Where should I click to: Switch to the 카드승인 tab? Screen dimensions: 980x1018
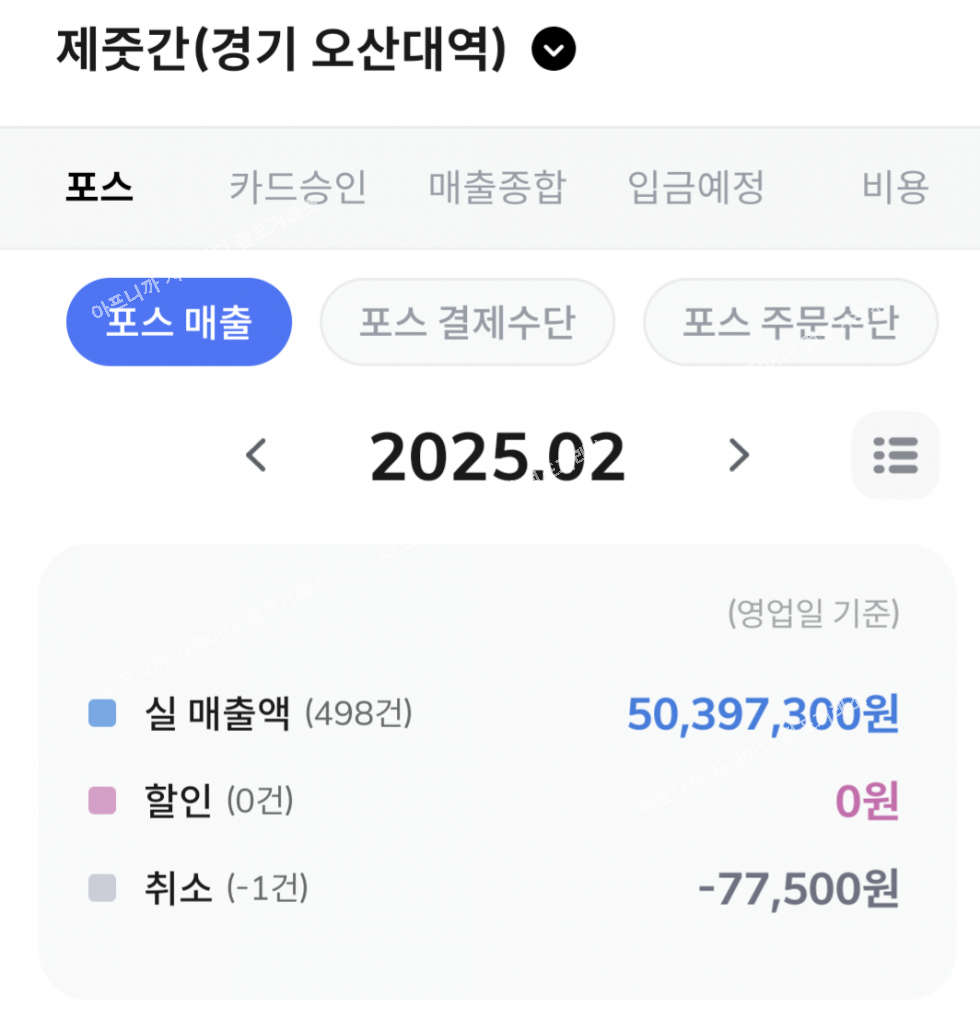[298, 187]
